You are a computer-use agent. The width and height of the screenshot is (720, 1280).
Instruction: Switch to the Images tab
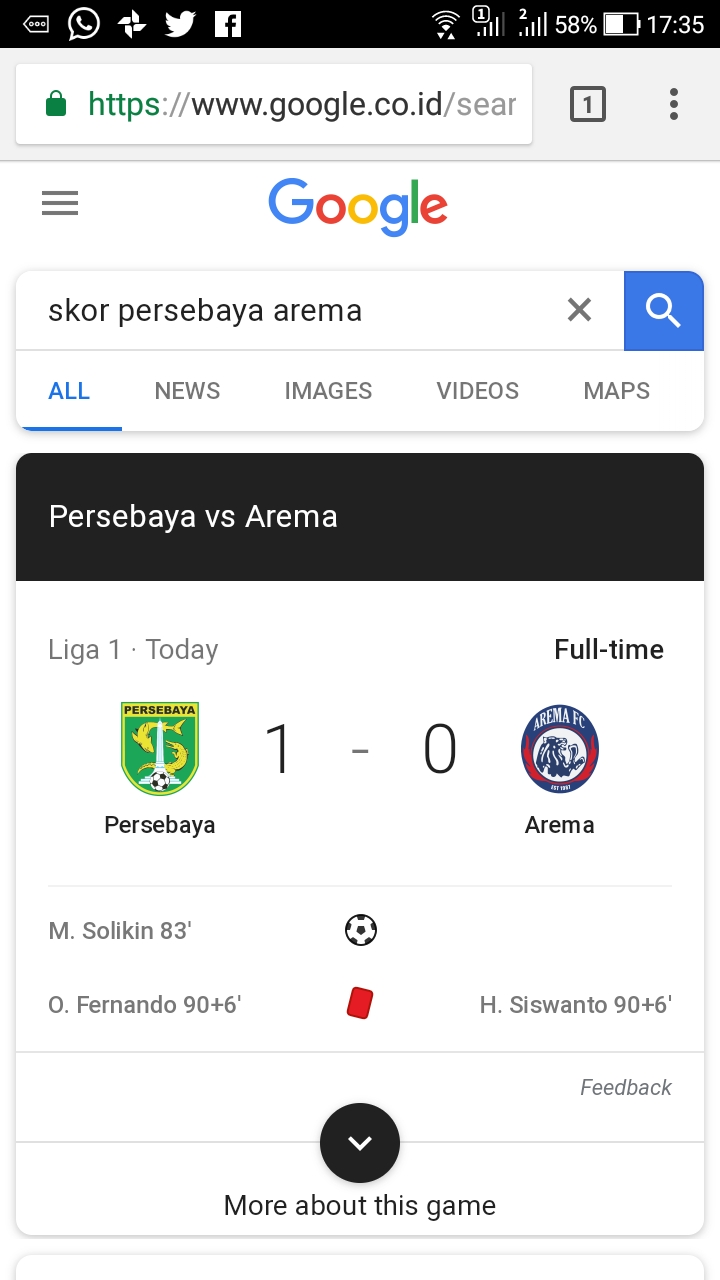click(328, 391)
